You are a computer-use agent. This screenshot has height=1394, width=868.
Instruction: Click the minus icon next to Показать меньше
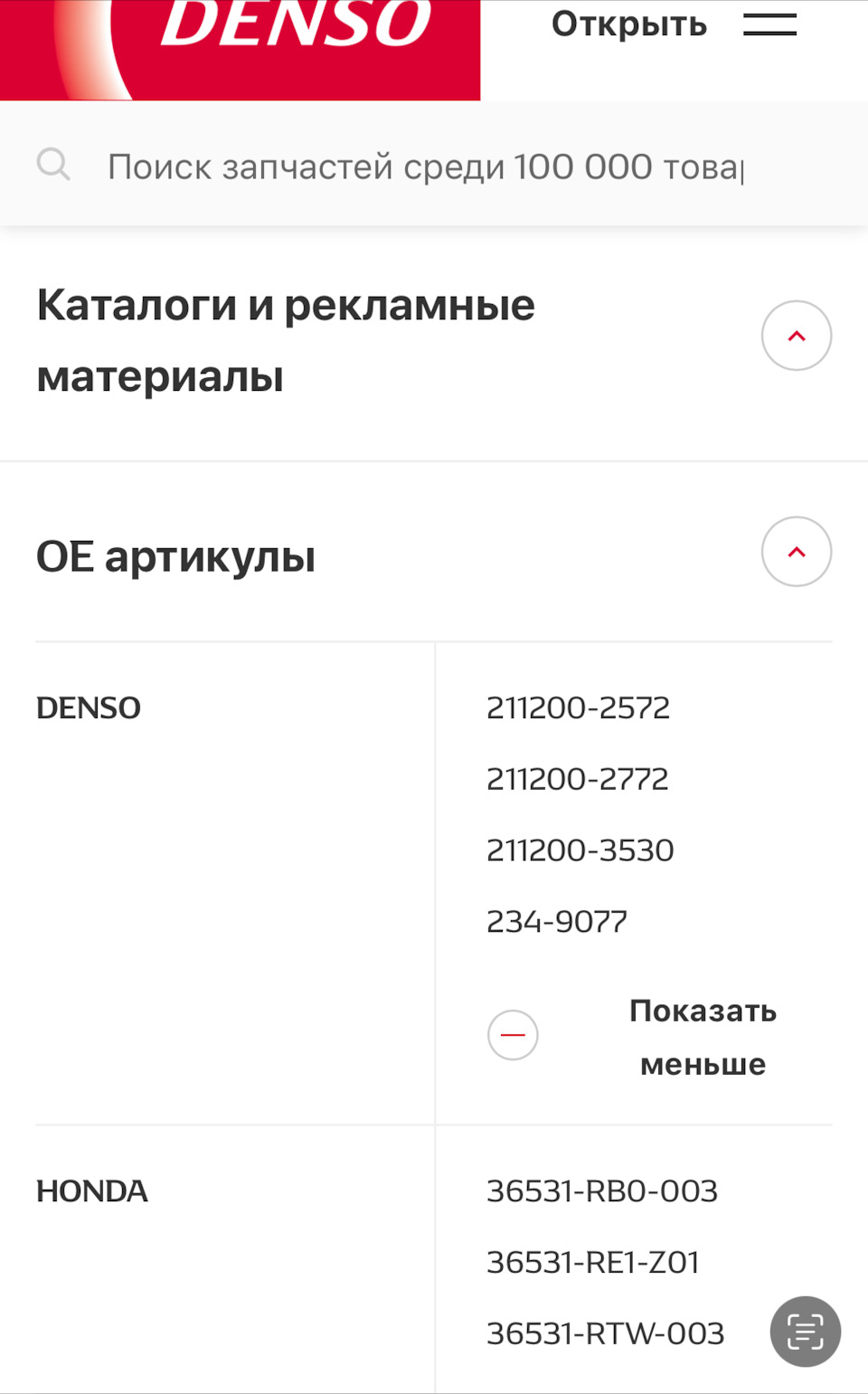[512, 1034]
